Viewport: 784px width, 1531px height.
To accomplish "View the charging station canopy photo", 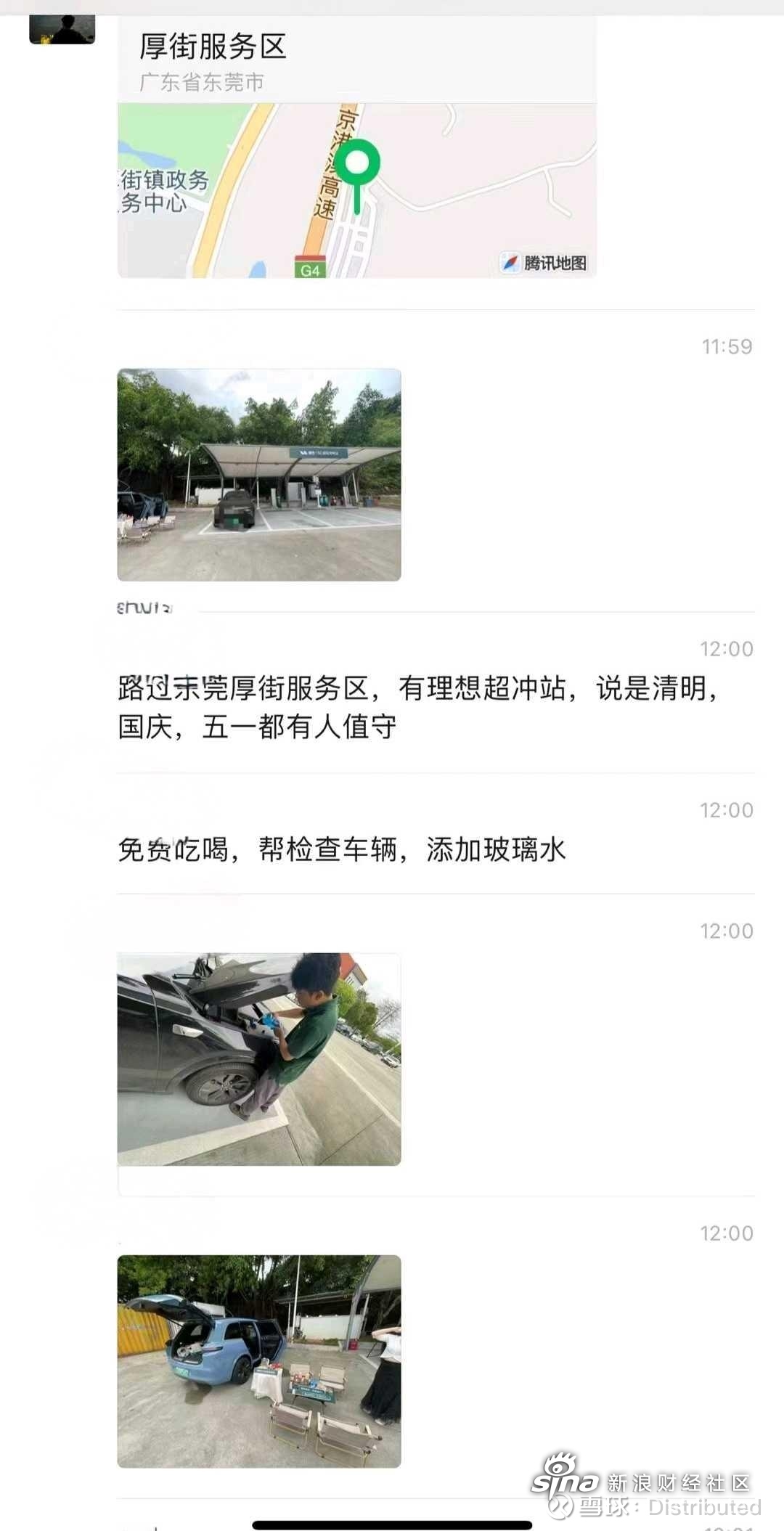I will click(259, 475).
